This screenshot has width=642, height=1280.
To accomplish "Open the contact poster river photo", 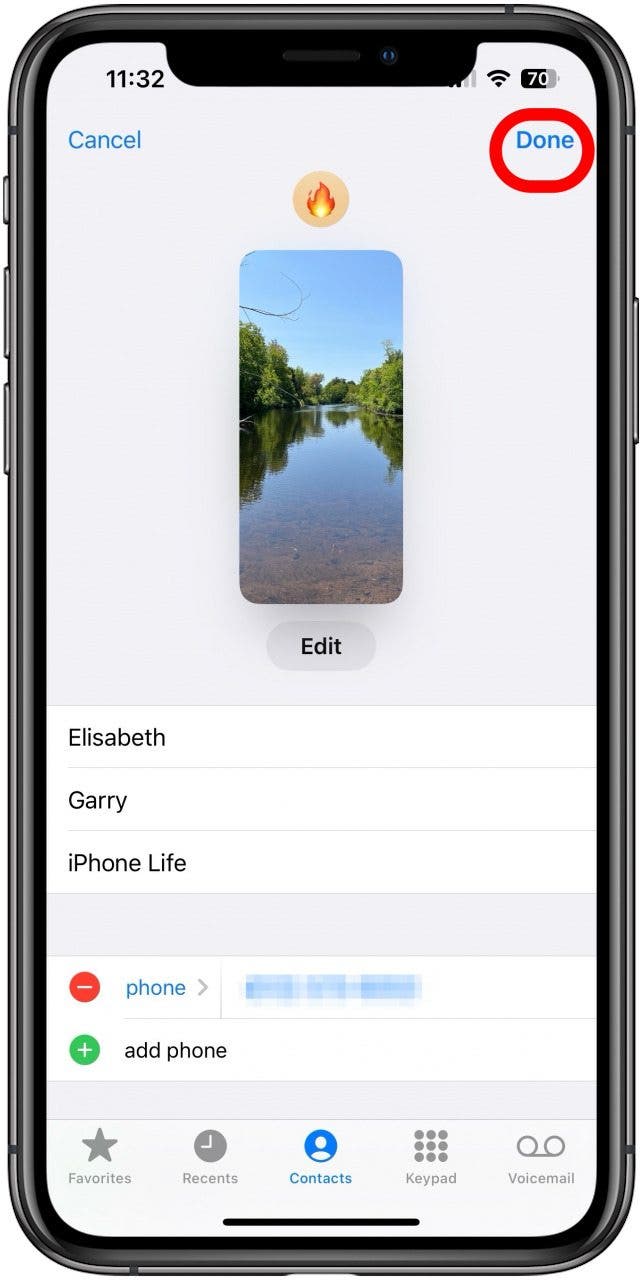I will 321,427.
